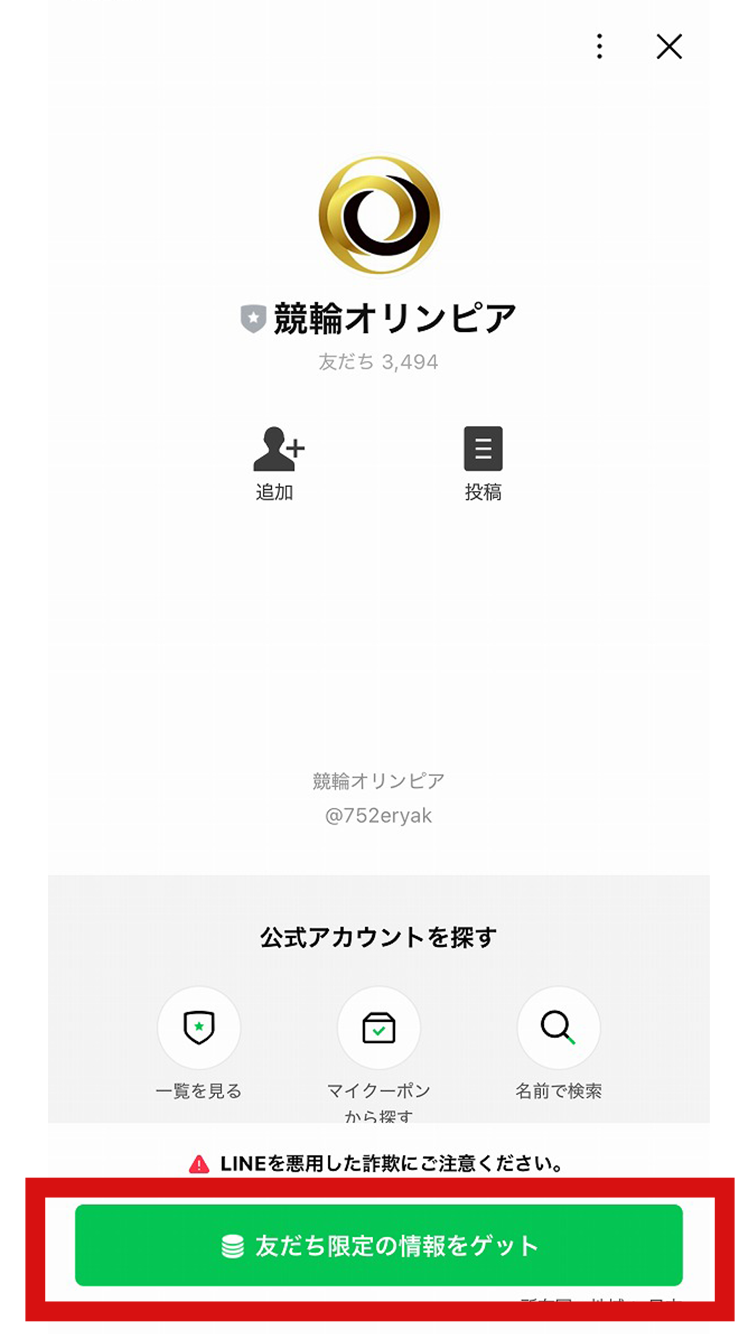
Task: Select the 一覧を見る label
Action: (x=200, y=1092)
